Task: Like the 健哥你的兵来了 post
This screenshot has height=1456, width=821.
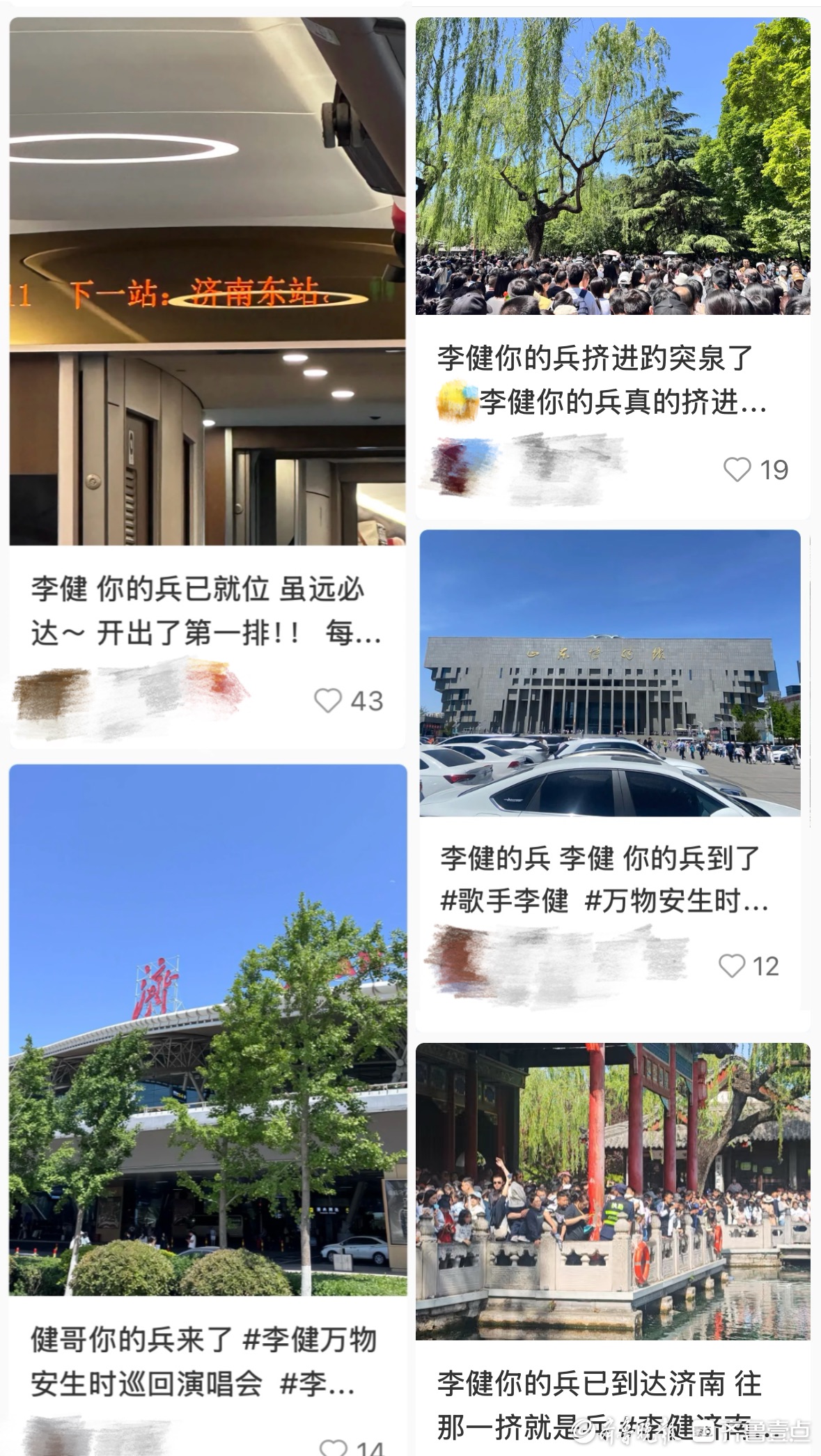Action: click(x=334, y=1446)
